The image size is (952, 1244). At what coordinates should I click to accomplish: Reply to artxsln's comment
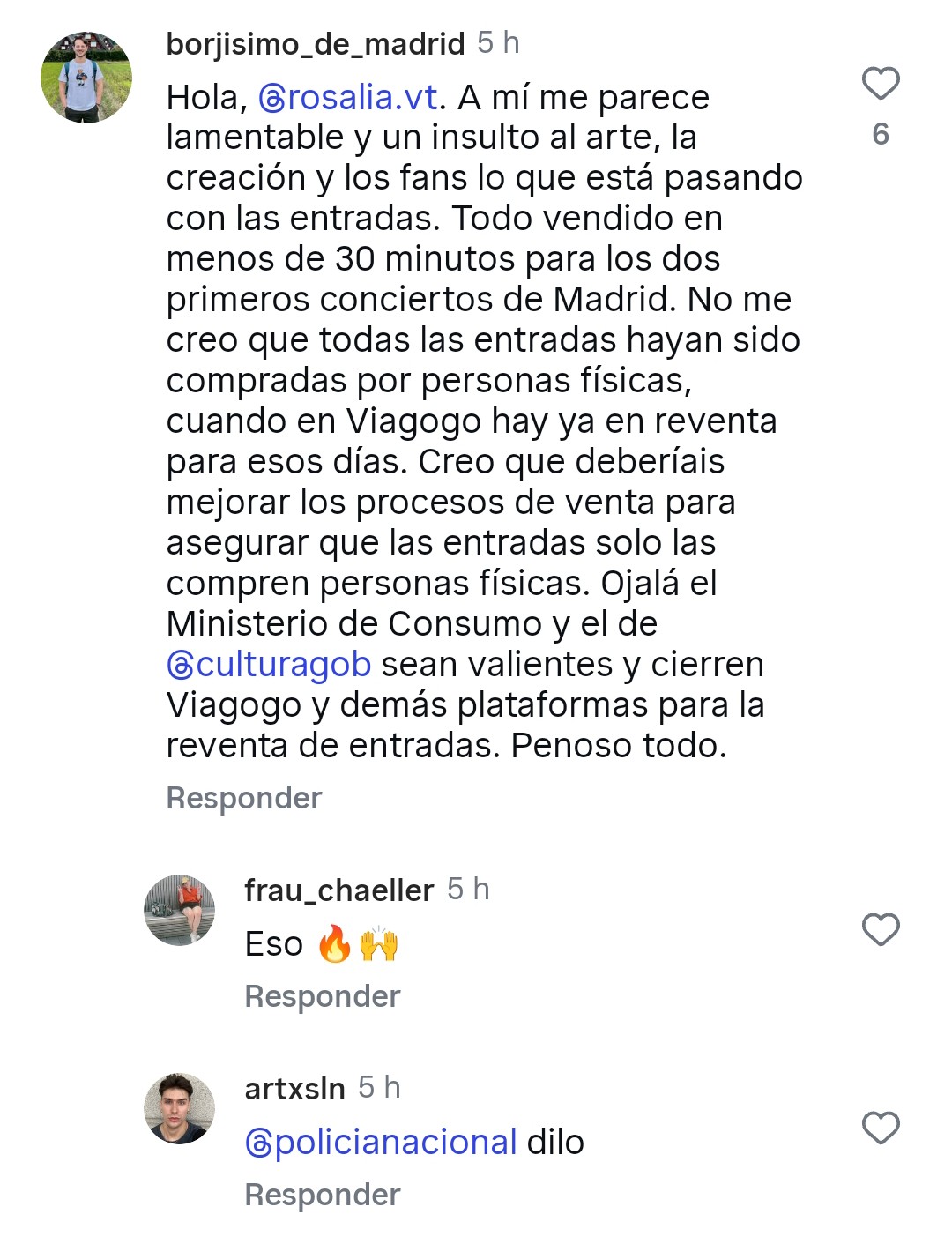pyautogui.click(x=322, y=1195)
